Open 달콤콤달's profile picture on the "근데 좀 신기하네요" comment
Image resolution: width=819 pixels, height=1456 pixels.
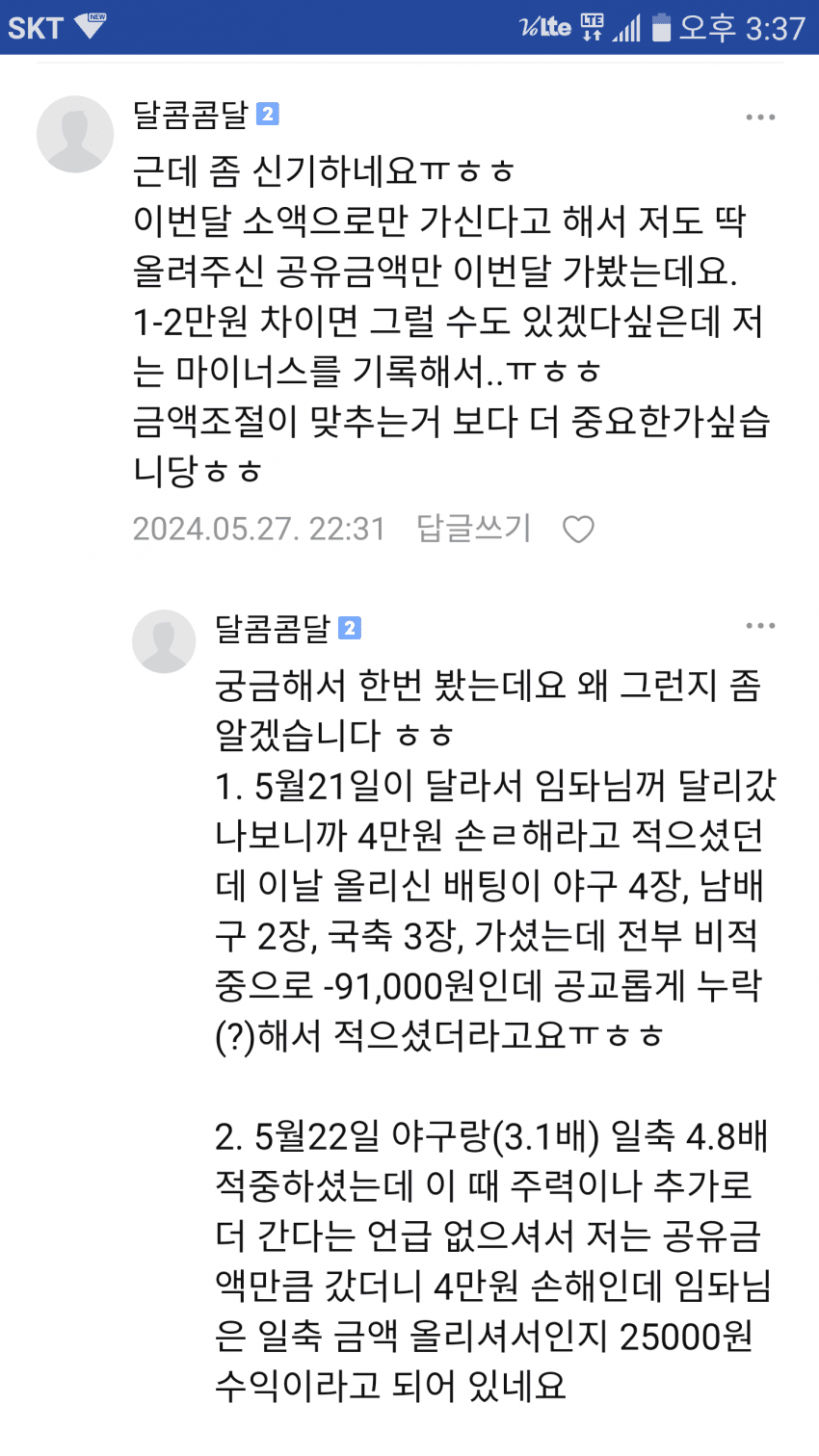pyautogui.click(x=75, y=135)
